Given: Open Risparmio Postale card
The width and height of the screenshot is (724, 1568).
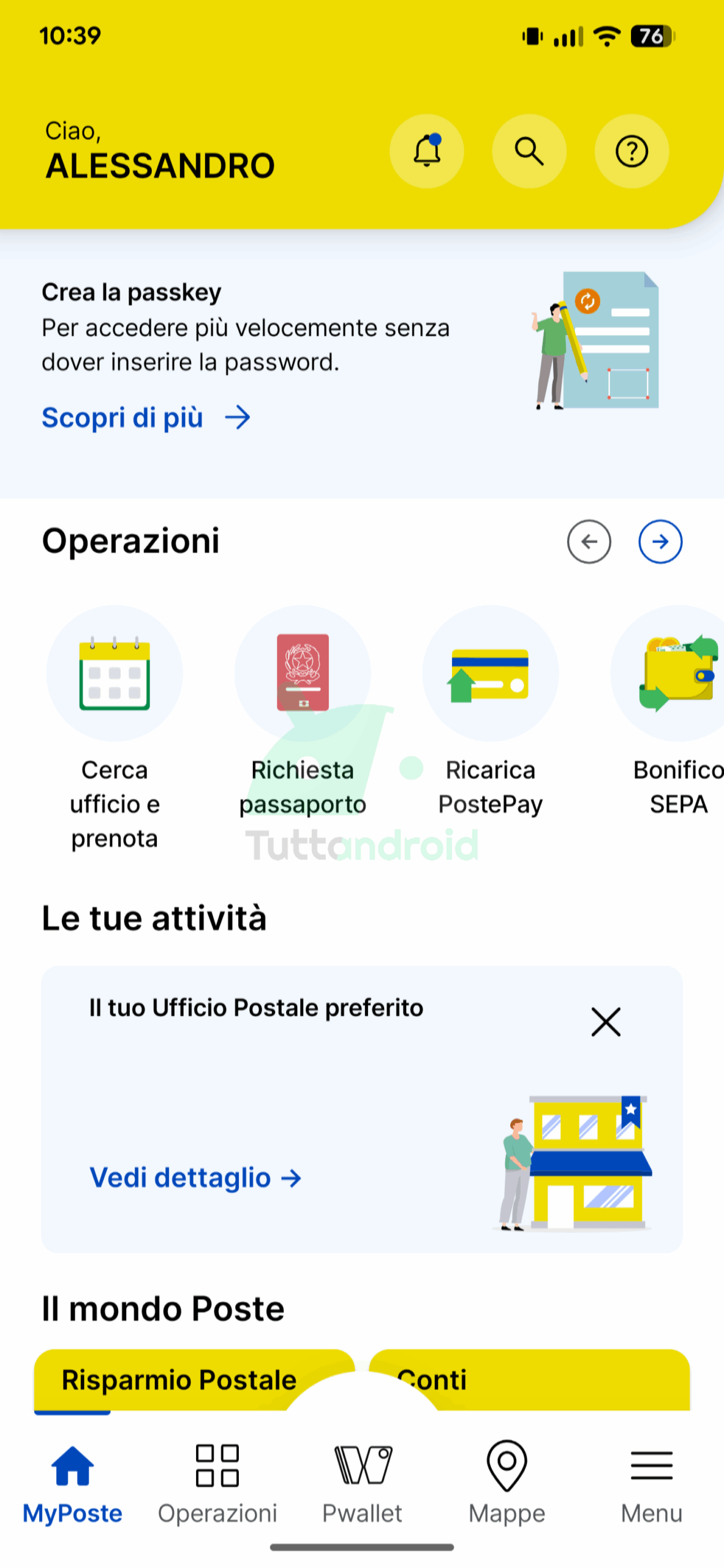Looking at the screenshot, I should coord(179,1380).
